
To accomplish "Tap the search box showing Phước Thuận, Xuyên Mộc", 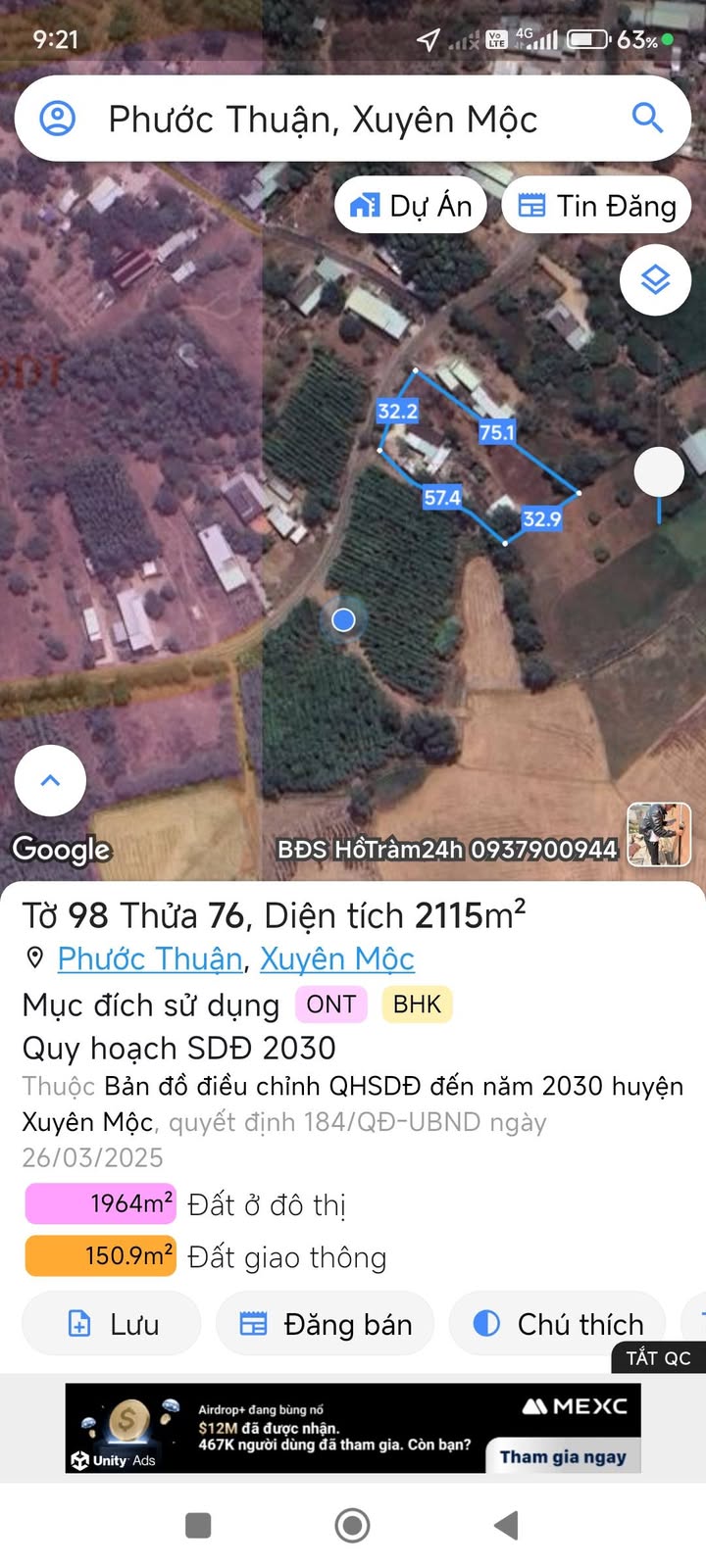I will point(324,120).
